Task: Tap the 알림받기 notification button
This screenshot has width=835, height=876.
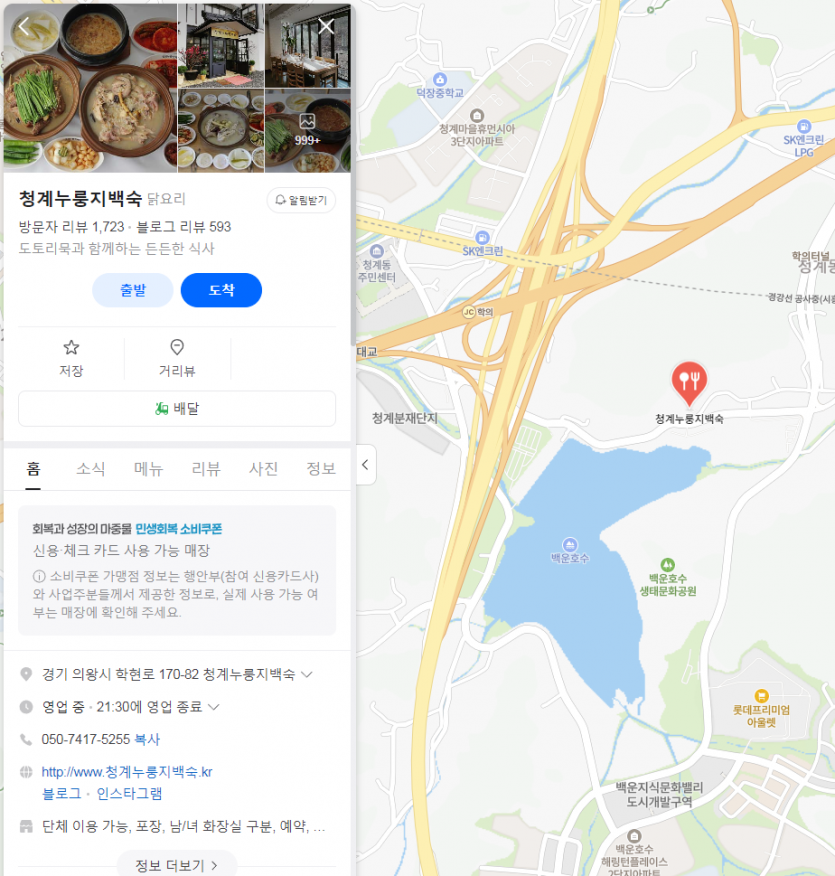Action: pos(301,200)
